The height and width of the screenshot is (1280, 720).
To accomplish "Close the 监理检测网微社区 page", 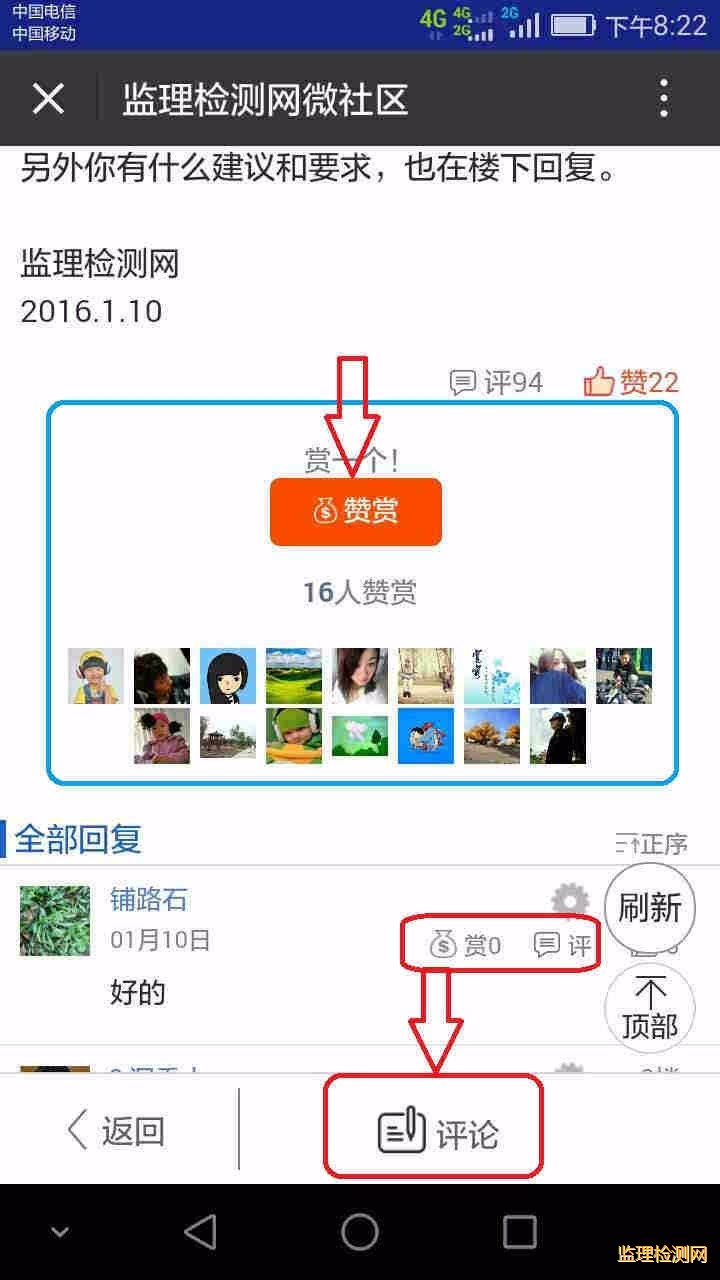I will (48, 99).
